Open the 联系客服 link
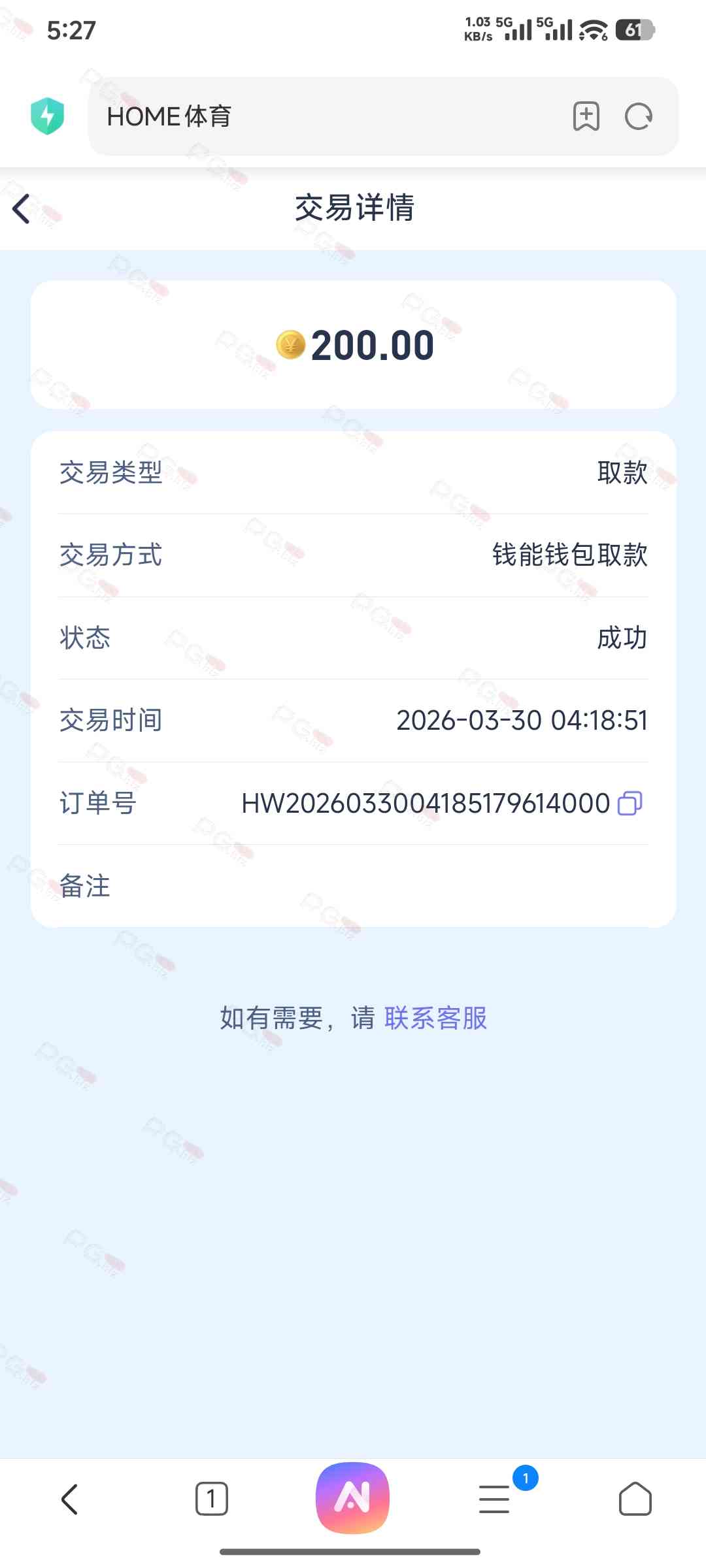Screen dimensions: 706x1568 click(435, 1018)
